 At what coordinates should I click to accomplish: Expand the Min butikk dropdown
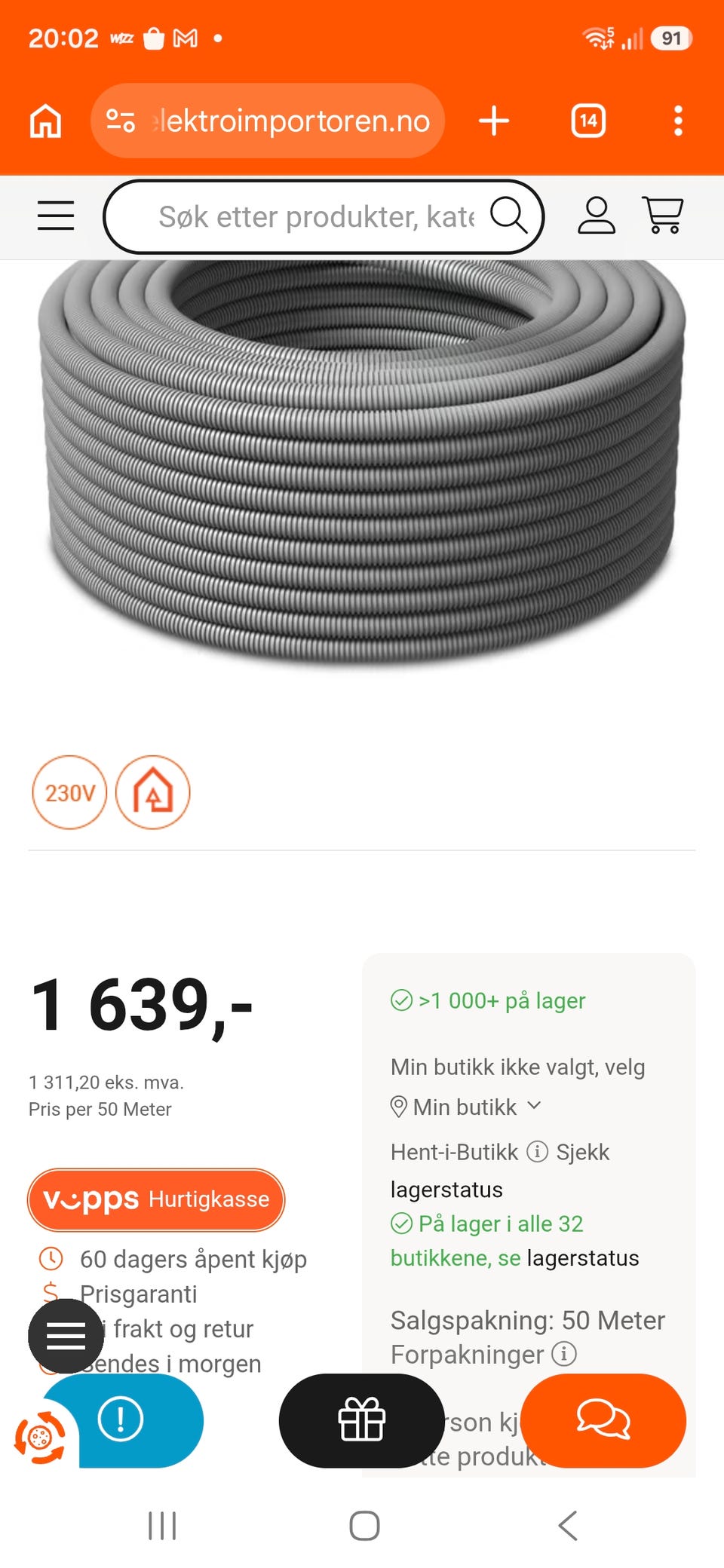pos(466,1107)
